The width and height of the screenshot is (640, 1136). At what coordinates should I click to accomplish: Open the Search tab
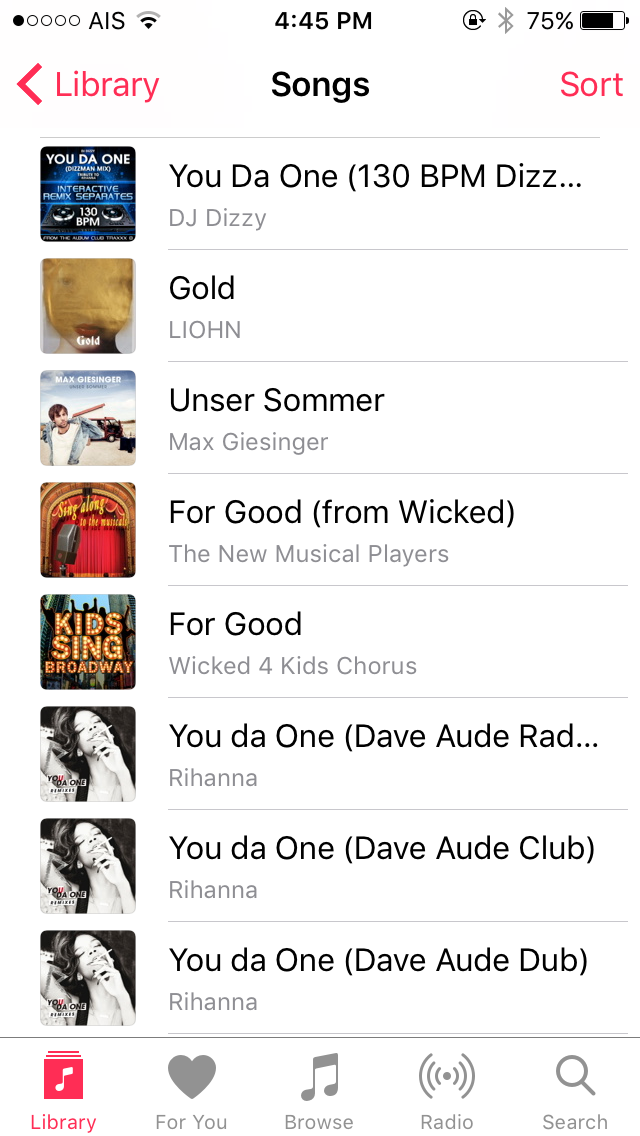point(575,1092)
